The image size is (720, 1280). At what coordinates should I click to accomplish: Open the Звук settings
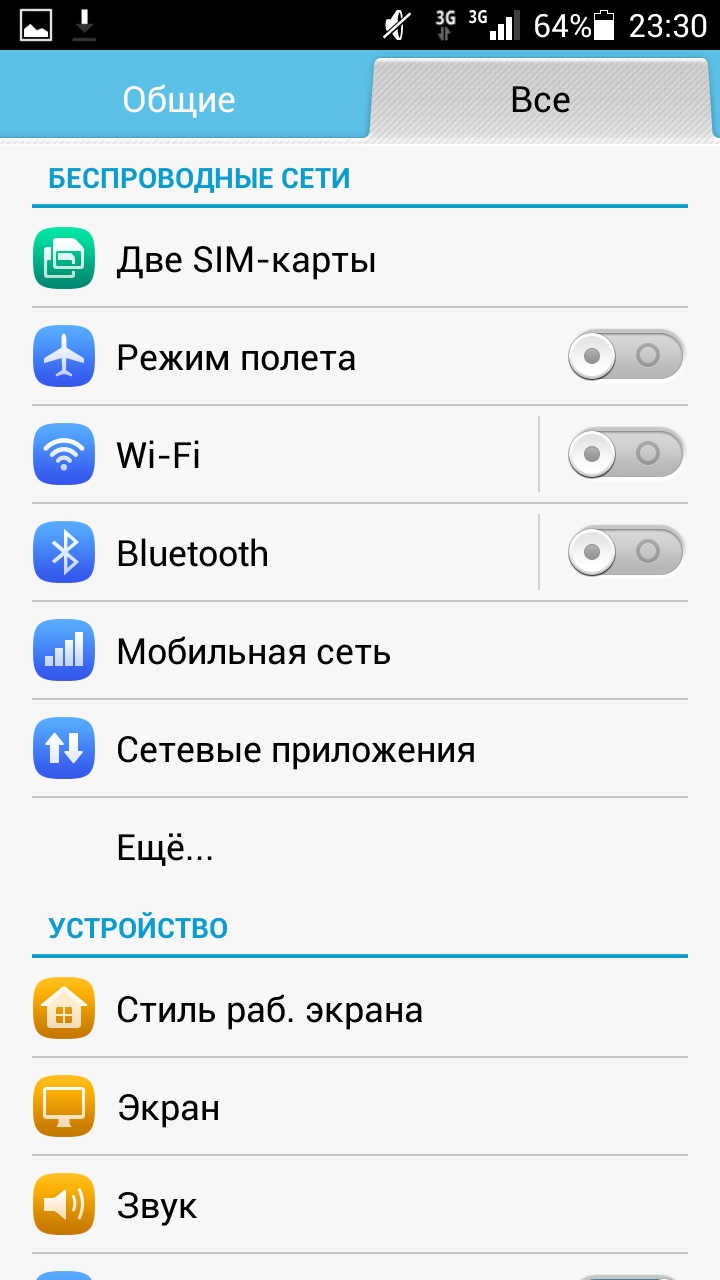coord(300,1205)
